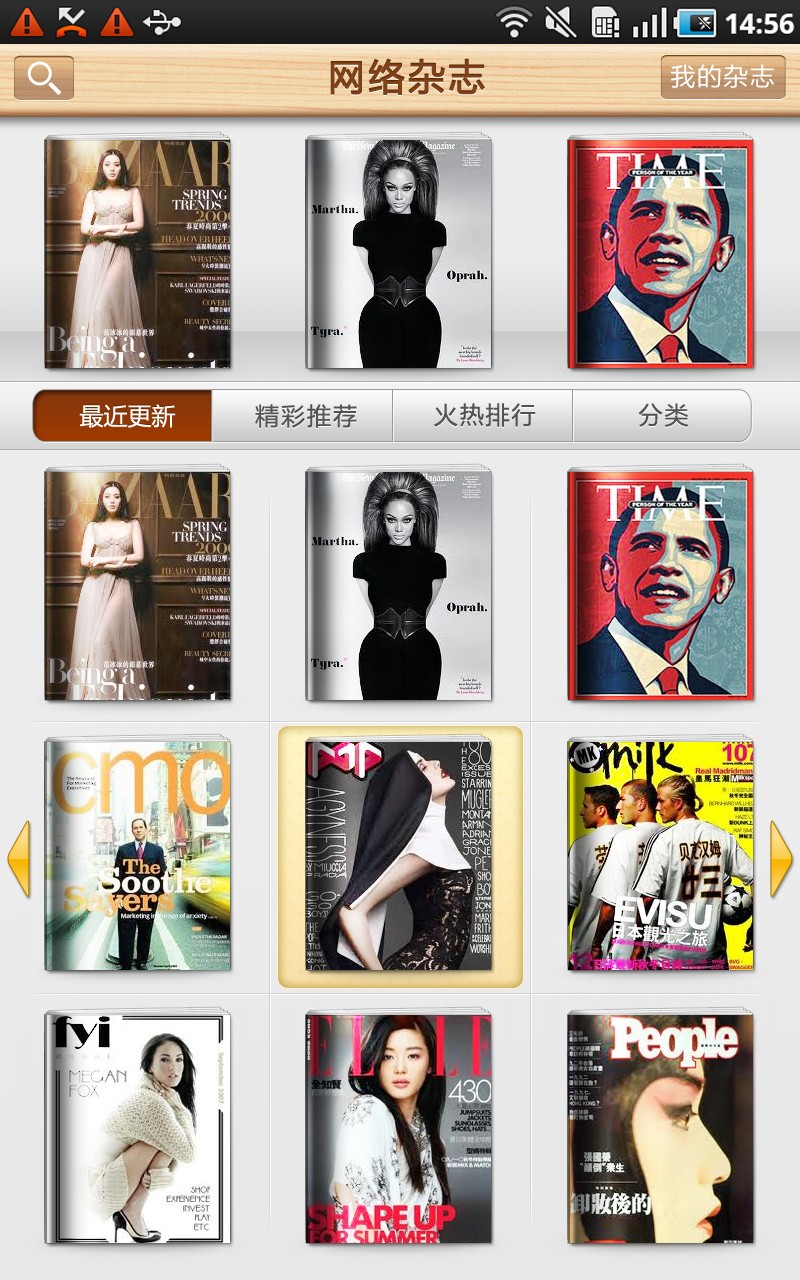Switch to the 分类 tab
The height and width of the screenshot is (1280, 800).
pos(662,416)
